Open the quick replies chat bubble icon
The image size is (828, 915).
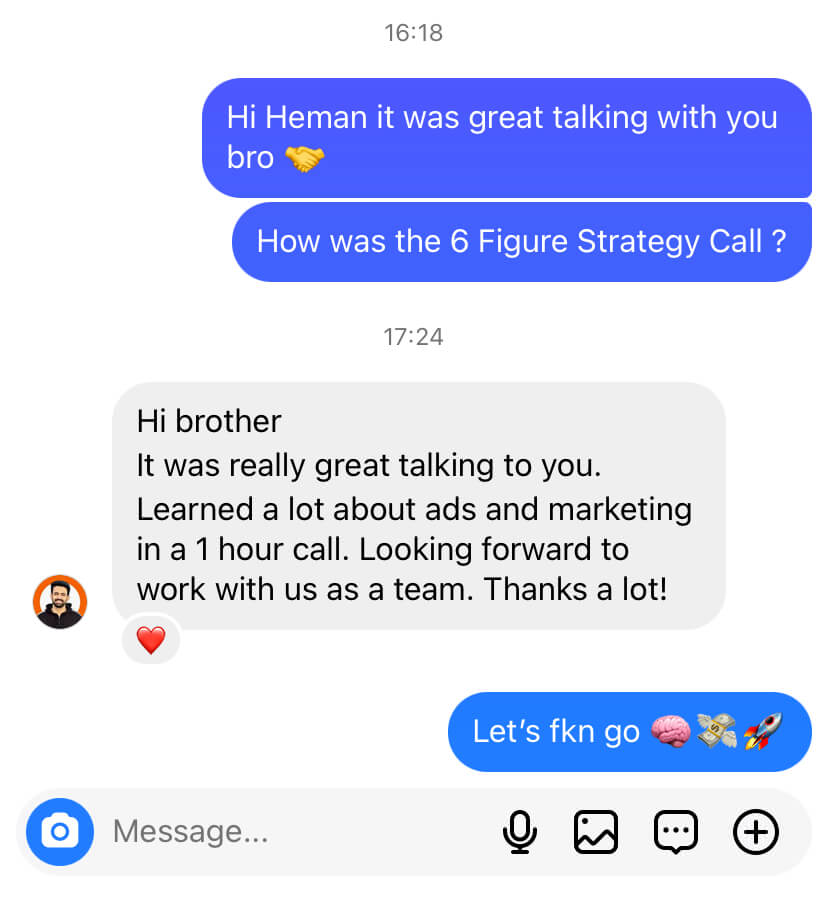(x=676, y=831)
